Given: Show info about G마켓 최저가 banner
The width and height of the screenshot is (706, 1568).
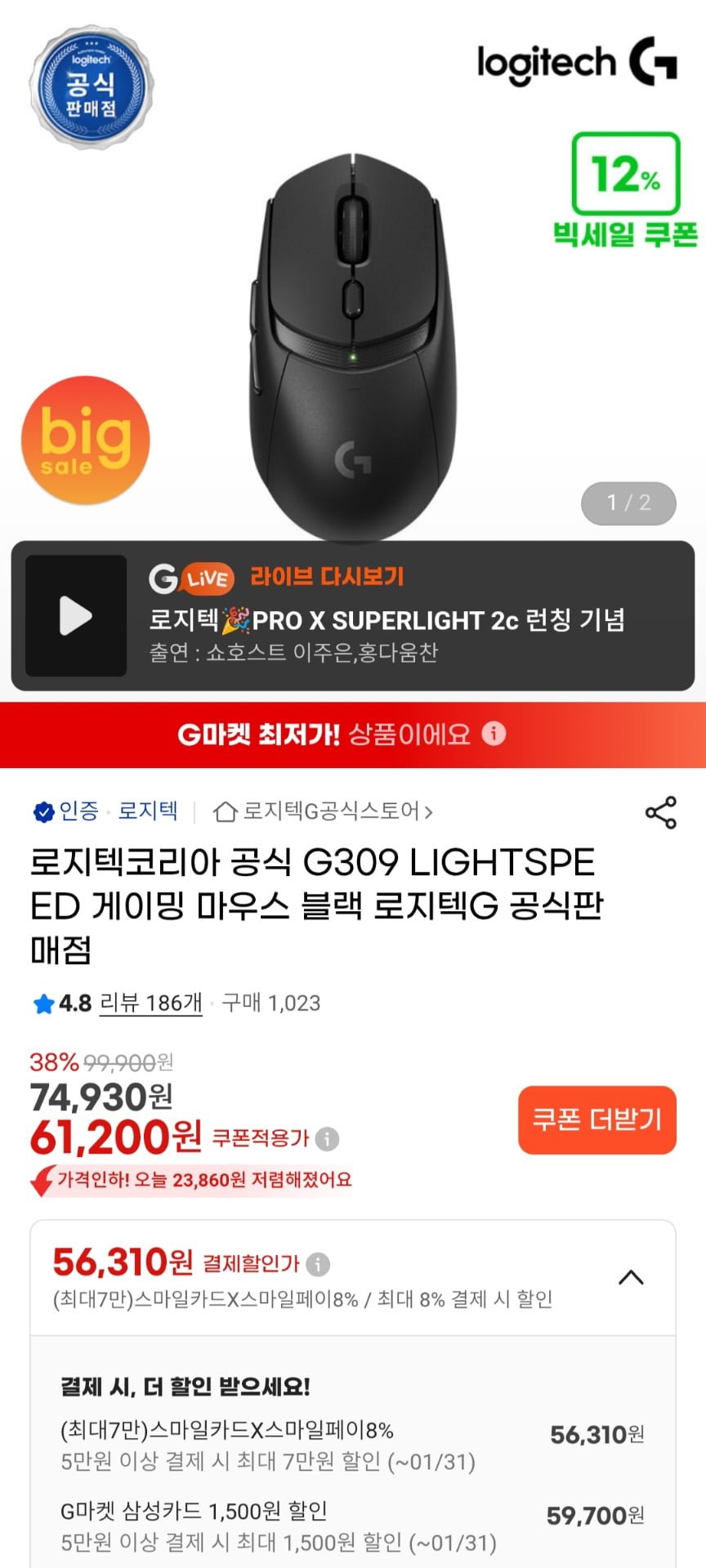Looking at the screenshot, I should point(494,733).
